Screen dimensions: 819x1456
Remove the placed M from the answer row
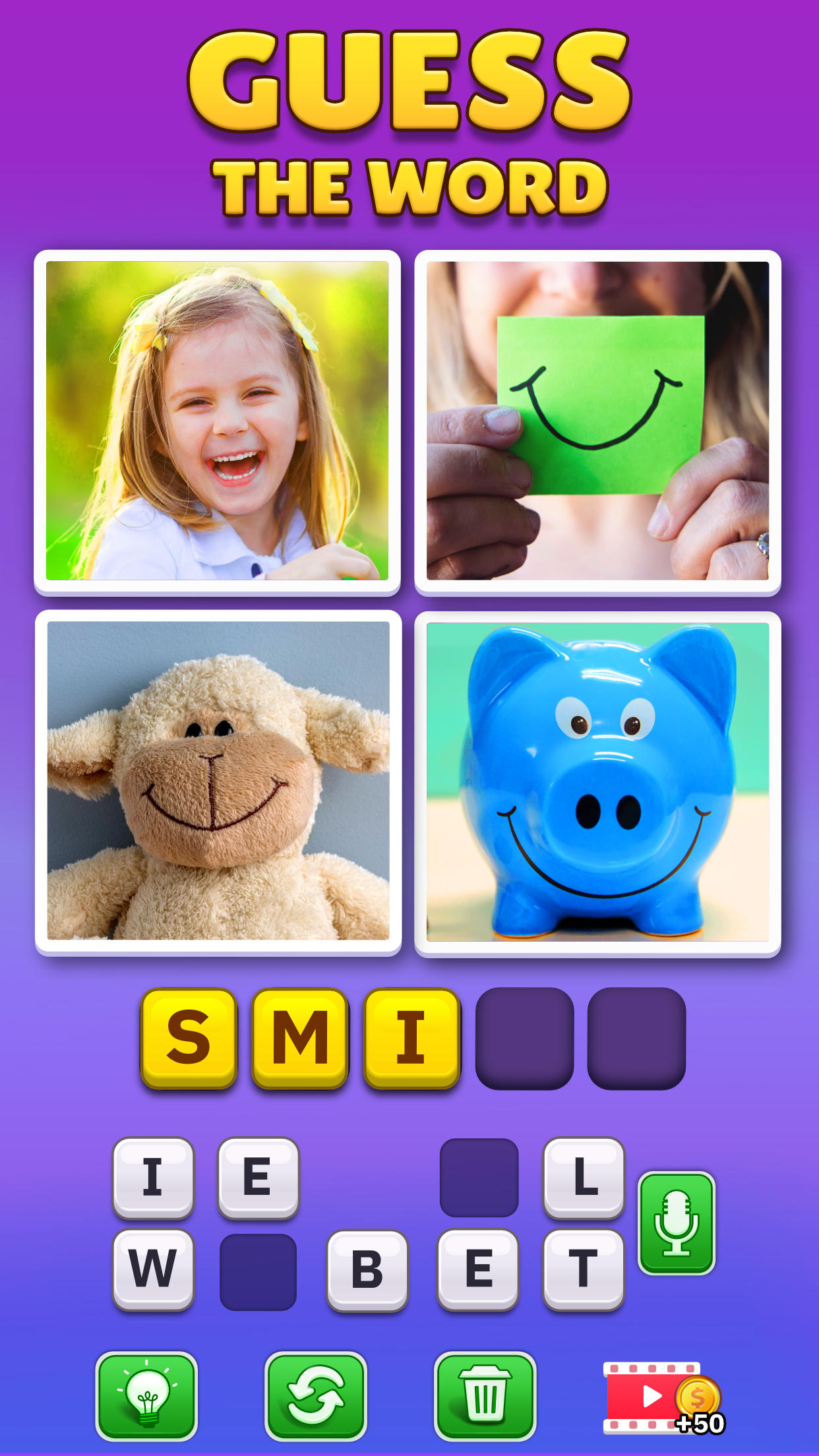tap(300, 1037)
